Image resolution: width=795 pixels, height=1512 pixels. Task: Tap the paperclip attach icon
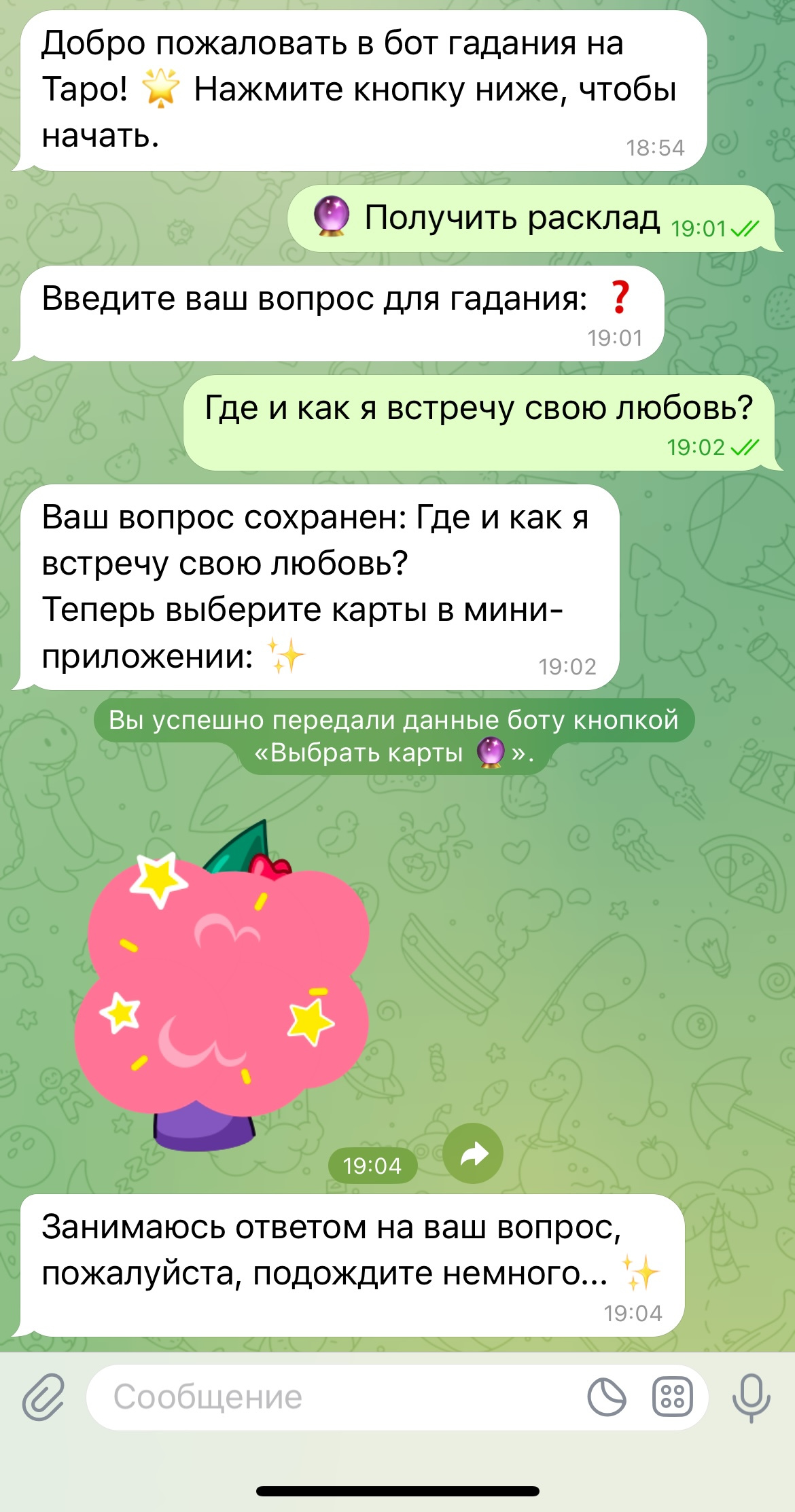click(43, 1398)
